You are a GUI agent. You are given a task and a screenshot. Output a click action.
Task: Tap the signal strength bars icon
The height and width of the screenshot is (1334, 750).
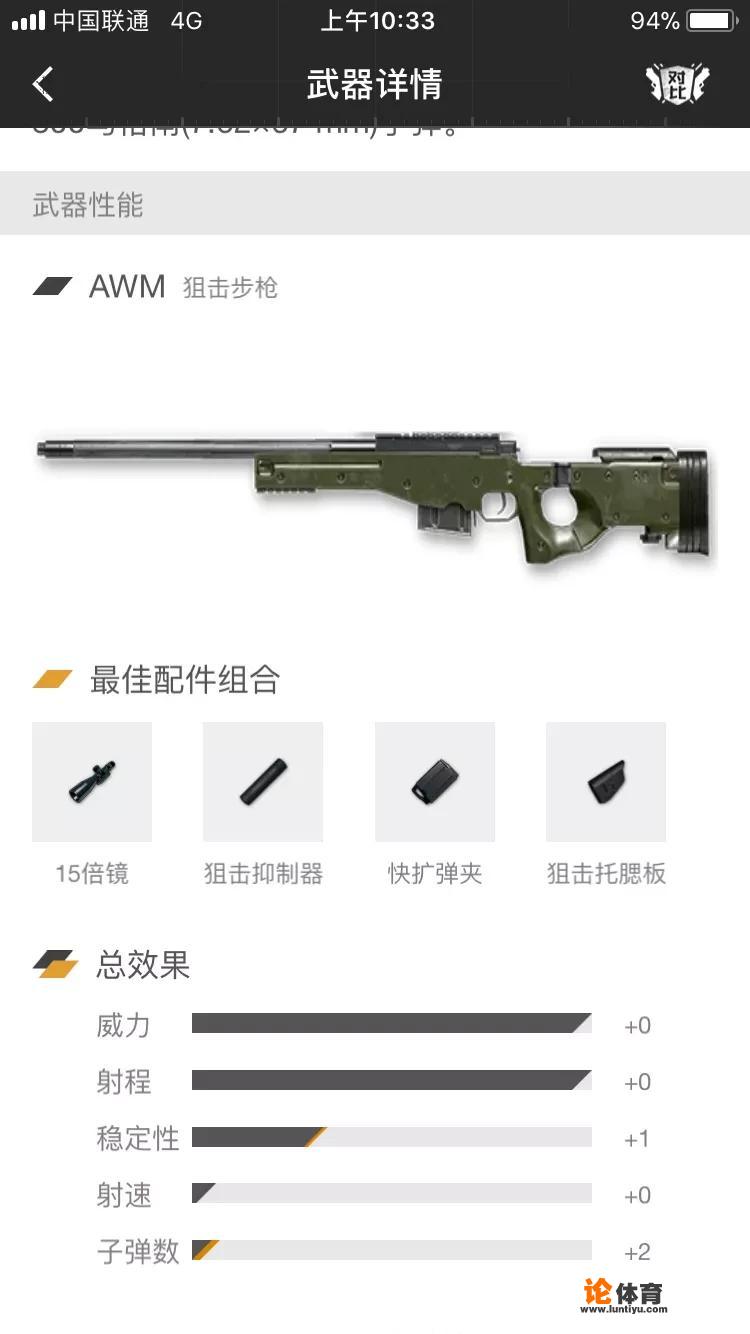pyautogui.click(x=30, y=19)
